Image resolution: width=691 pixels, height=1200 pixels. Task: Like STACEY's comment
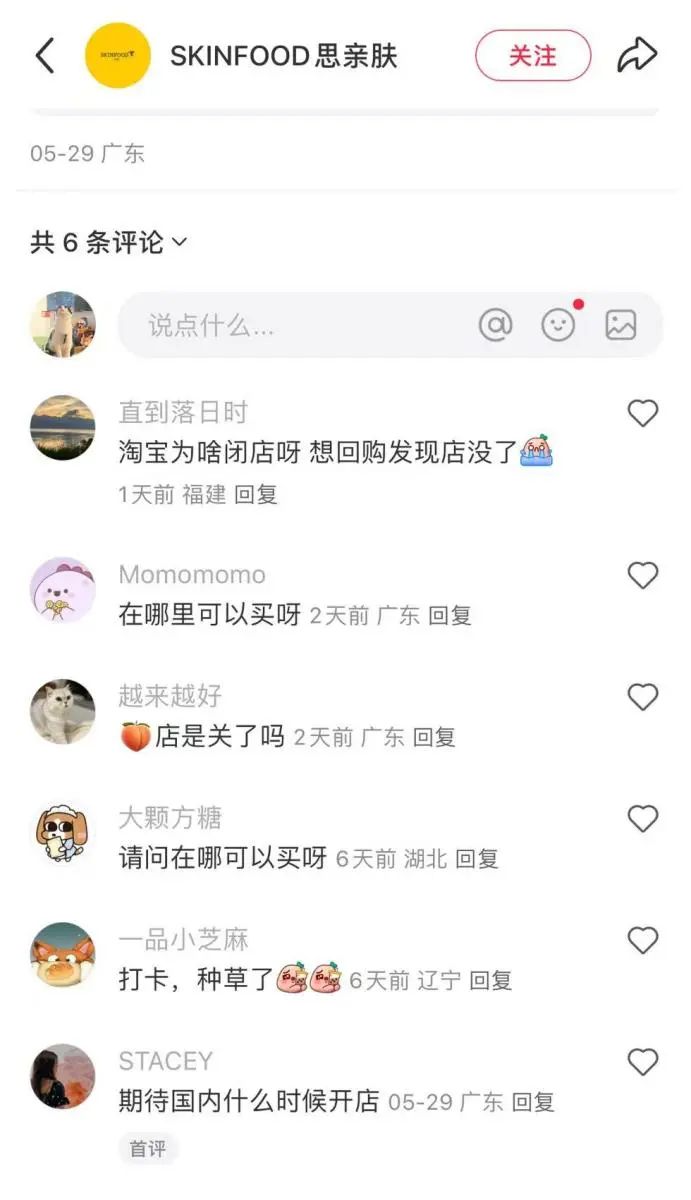click(x=642, y=1062)
